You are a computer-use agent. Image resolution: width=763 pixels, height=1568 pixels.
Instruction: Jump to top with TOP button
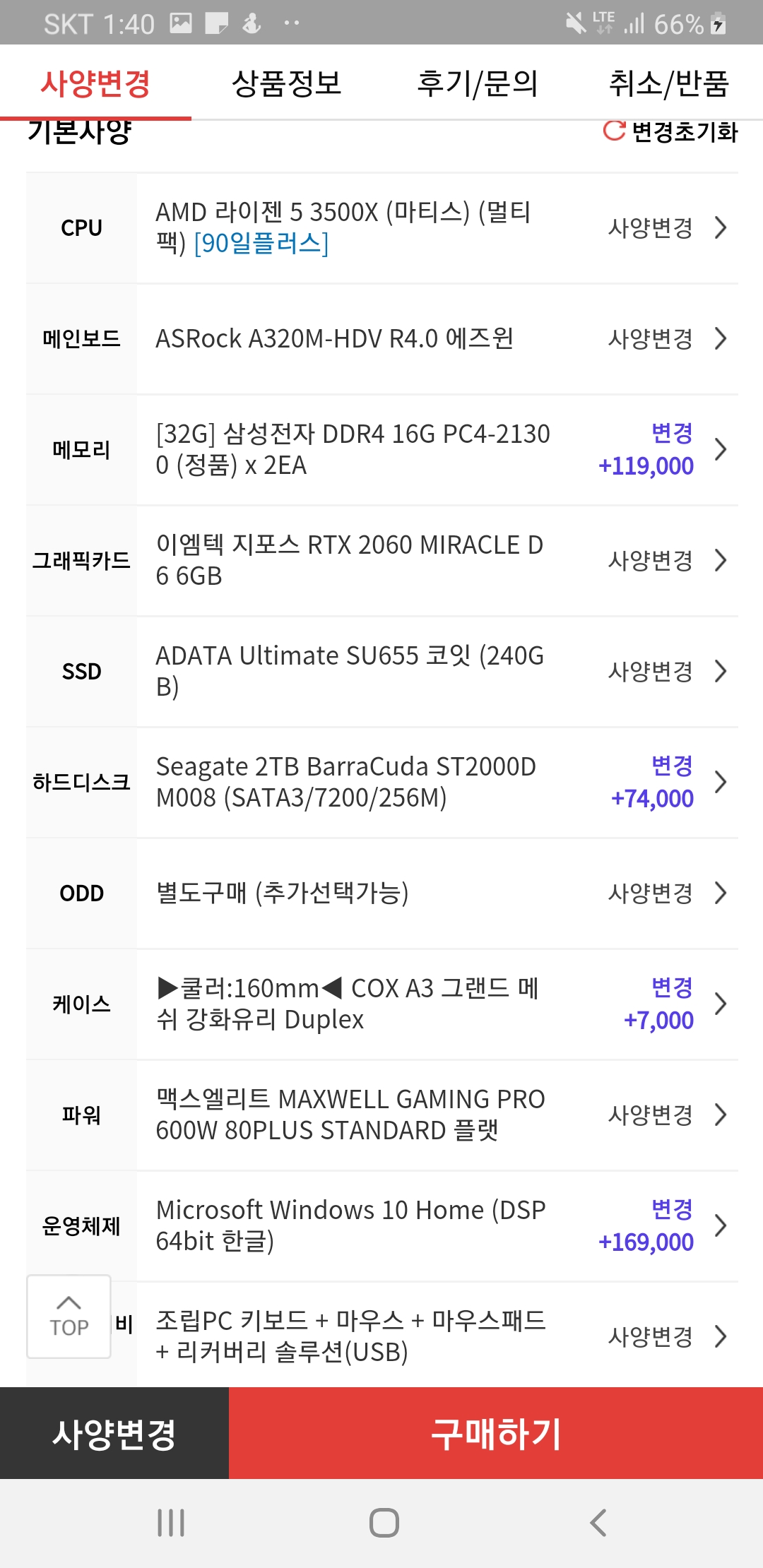point(69,1317)
